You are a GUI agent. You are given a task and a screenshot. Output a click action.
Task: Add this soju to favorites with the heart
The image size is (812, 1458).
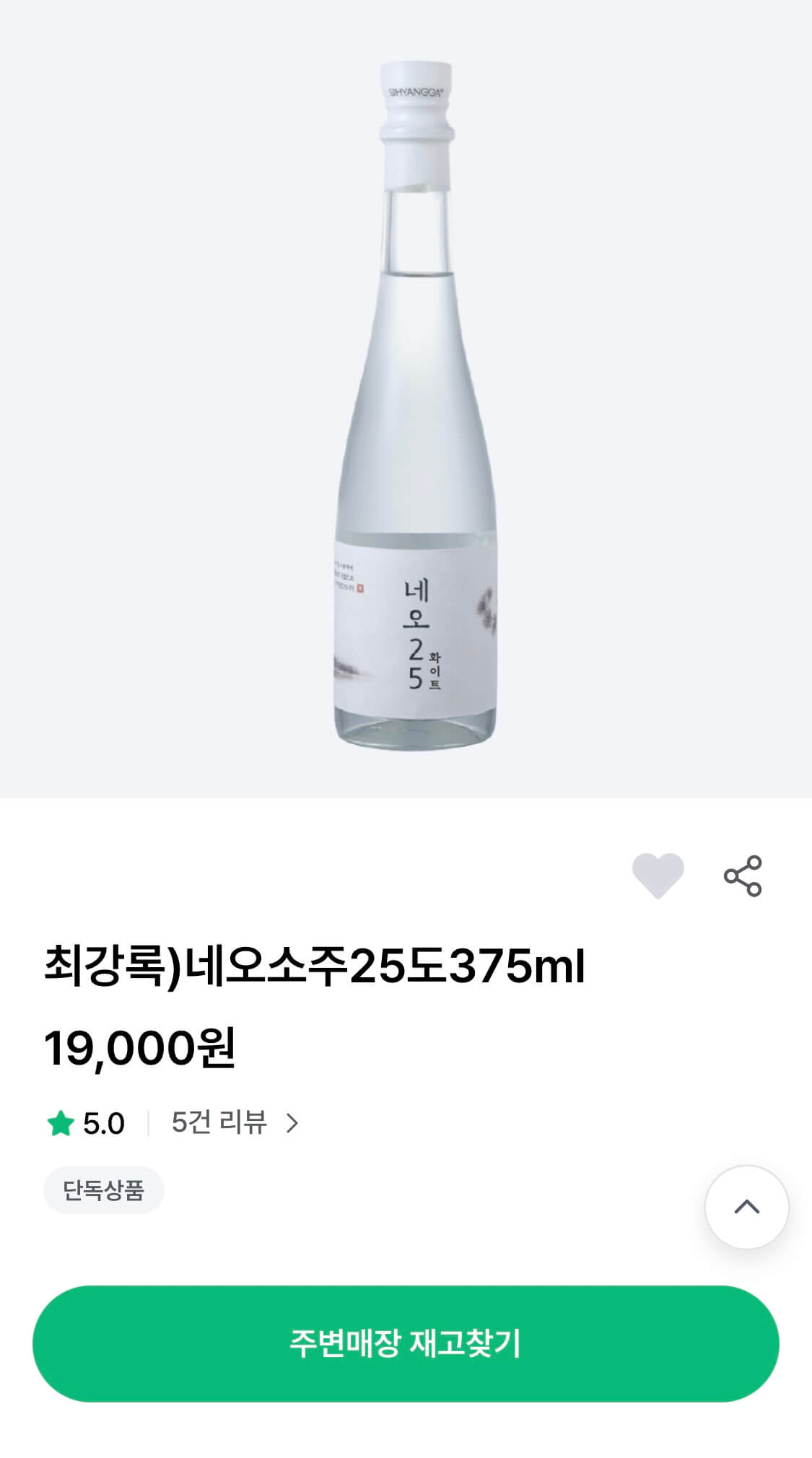click(658, 876)
